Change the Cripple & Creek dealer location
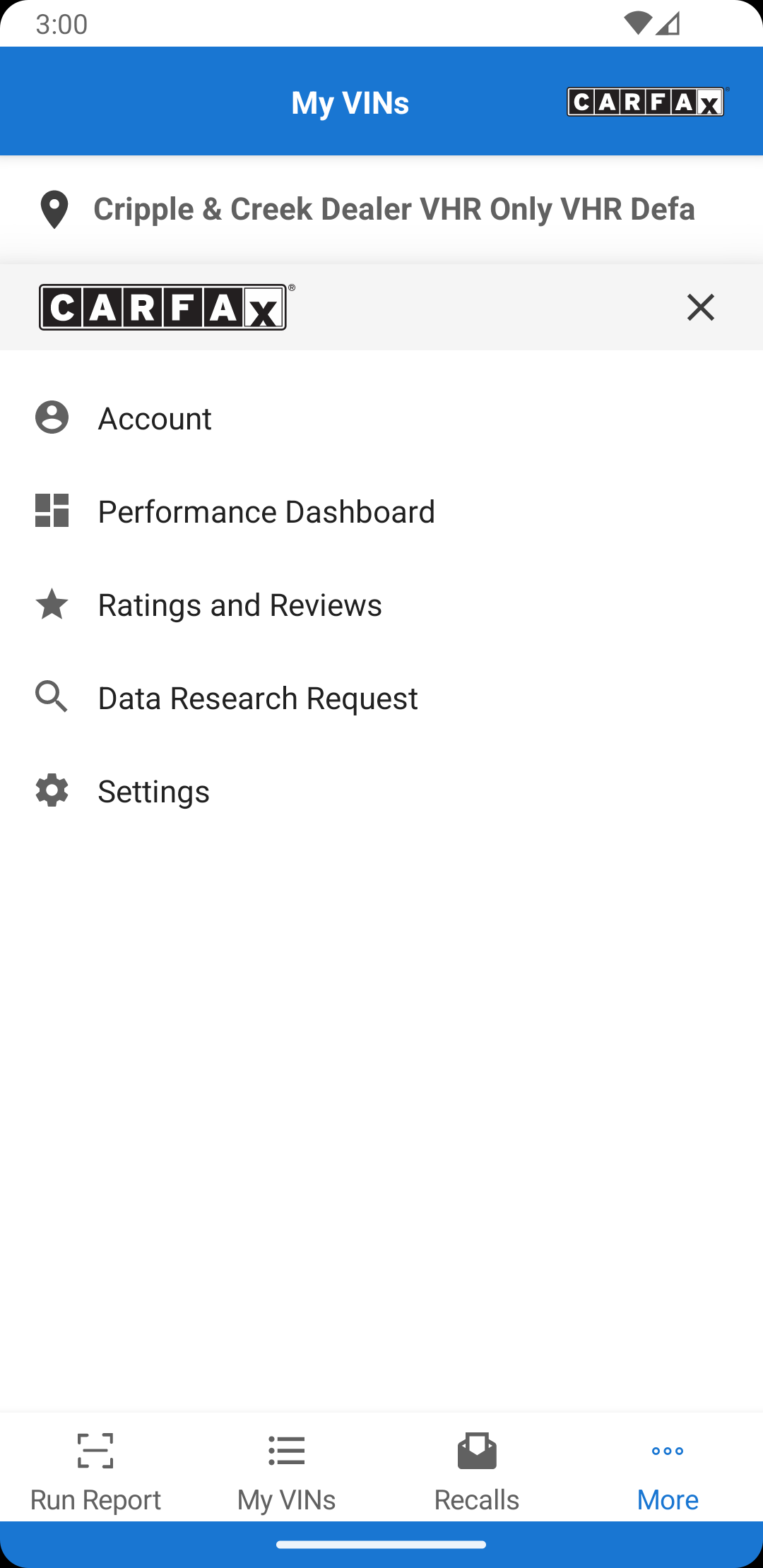763x1568 pixels. (381, 209)
